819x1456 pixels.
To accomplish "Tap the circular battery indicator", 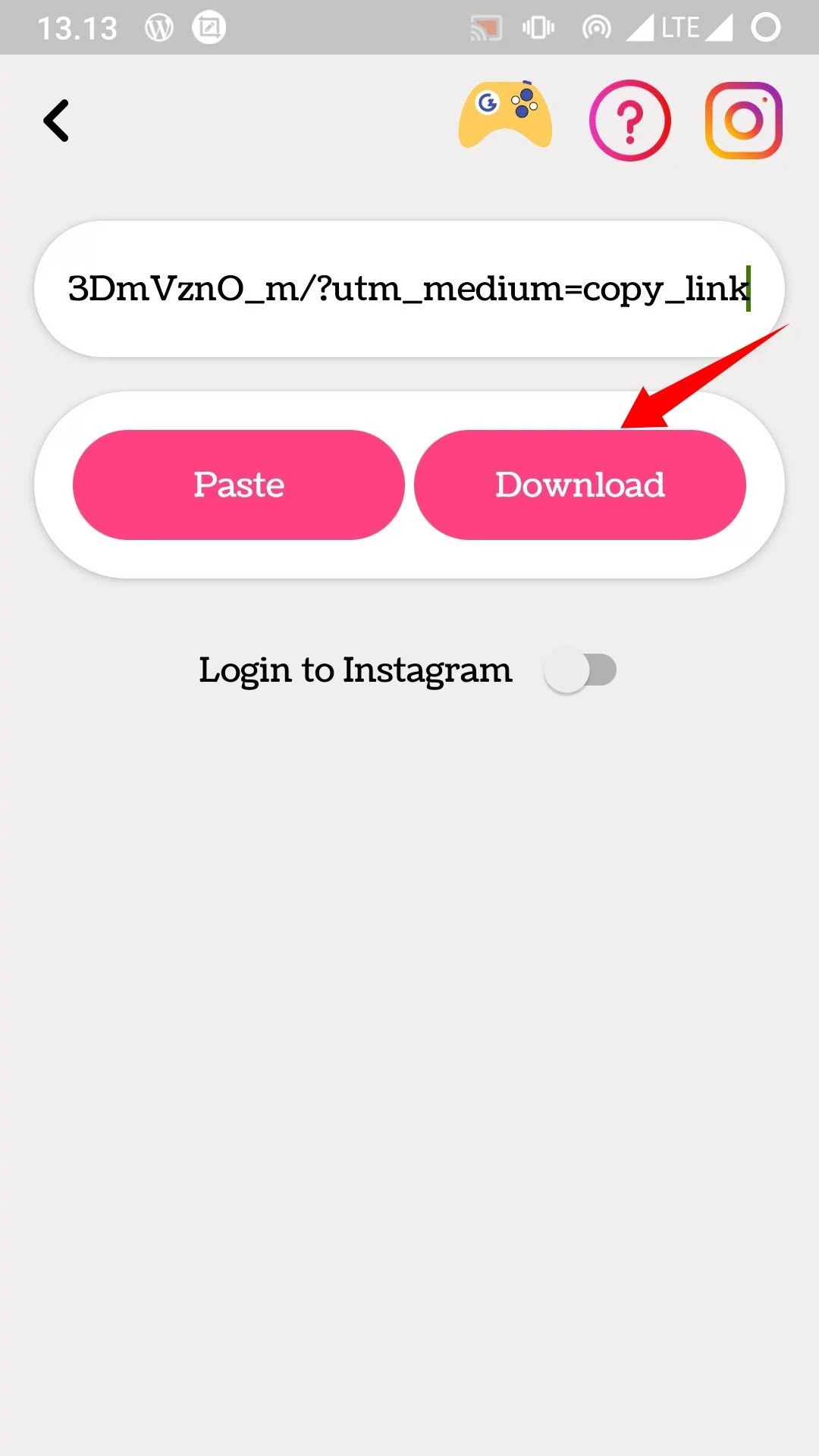I will (x=764, y=26).
